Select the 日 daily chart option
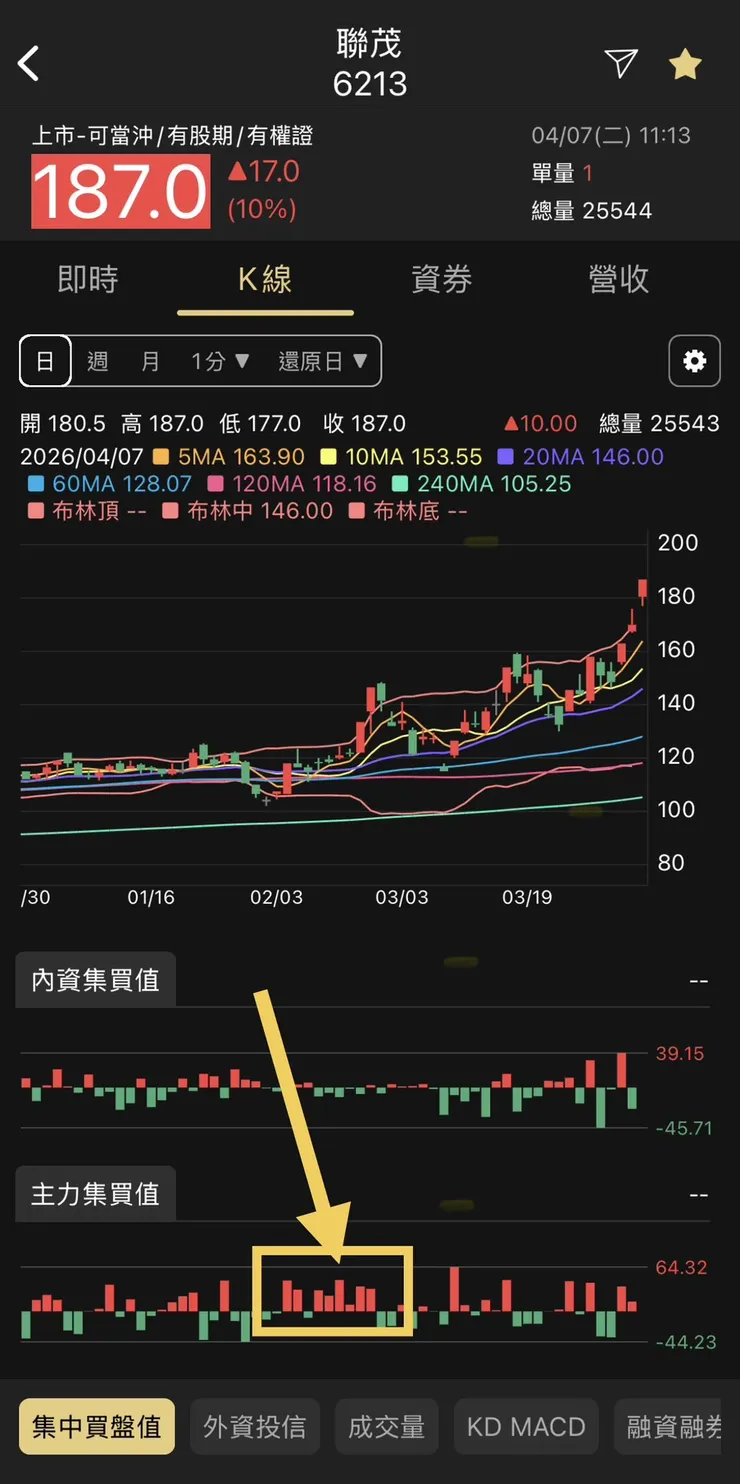The image size is (740, 1484). pos(45,361)
